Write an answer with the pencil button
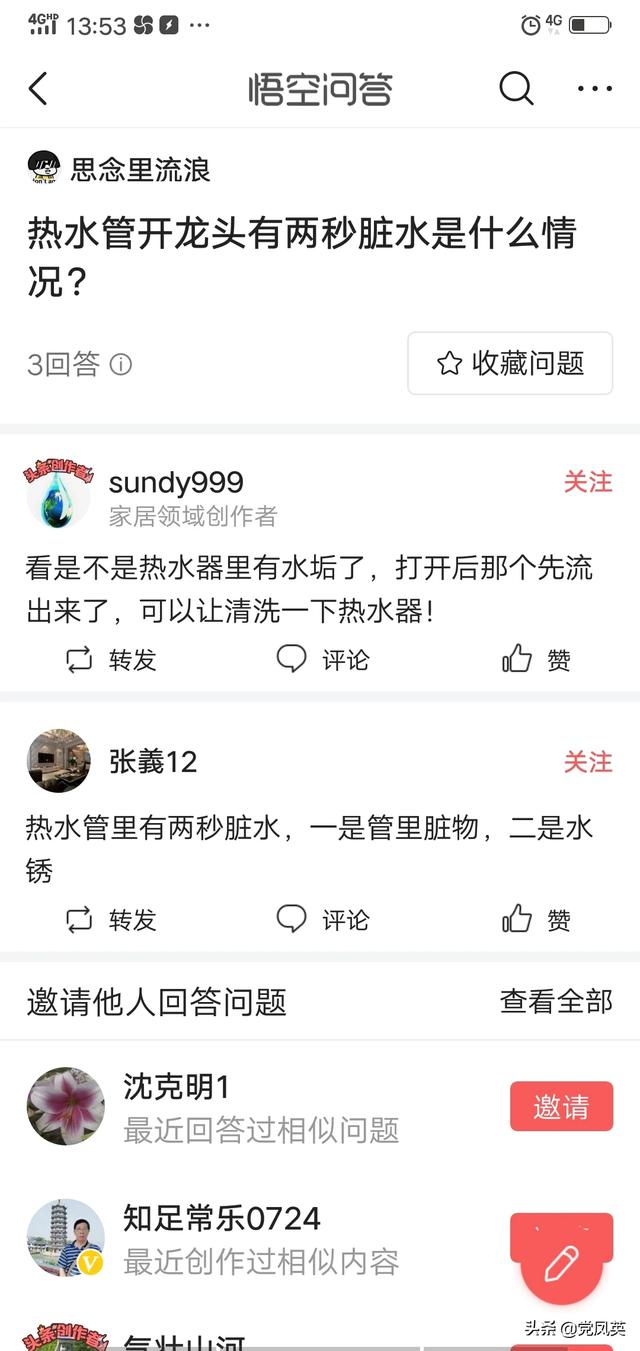 click(561, 1265)
